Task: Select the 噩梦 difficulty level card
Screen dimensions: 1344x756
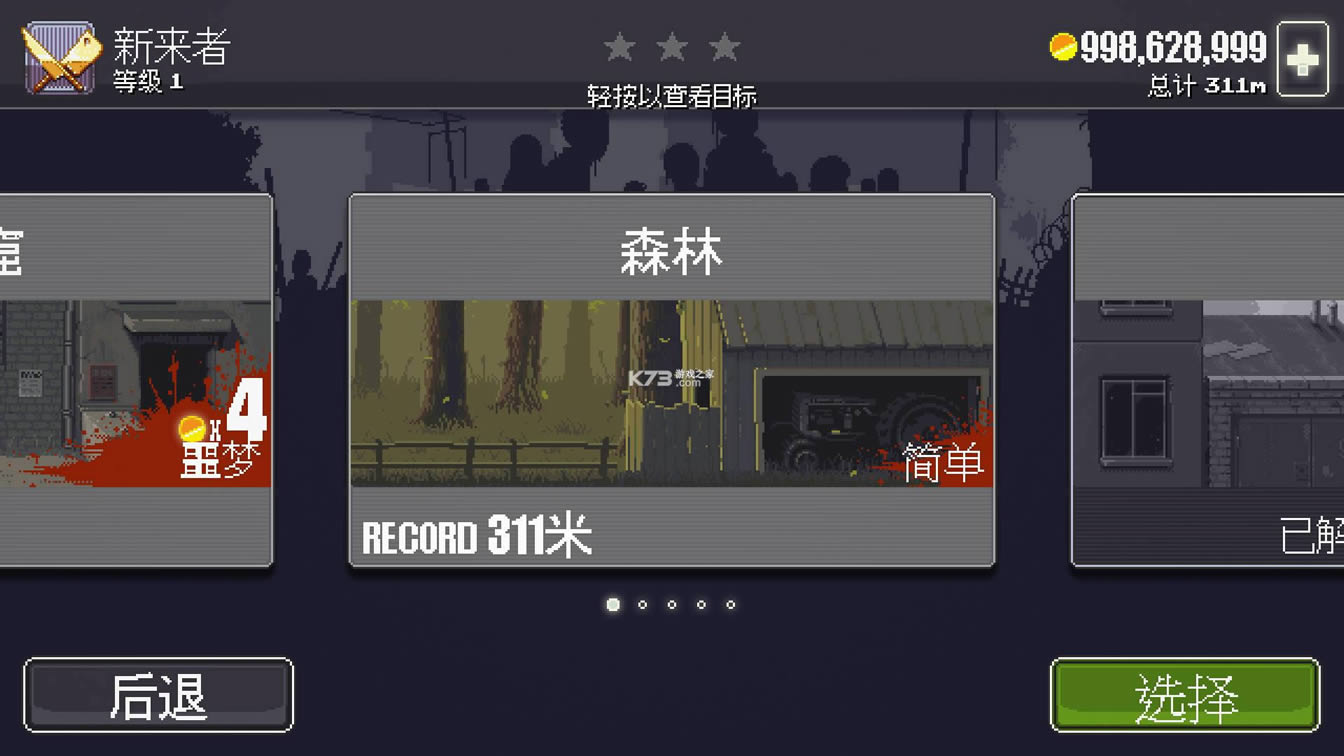Action: tap(135, 380)
